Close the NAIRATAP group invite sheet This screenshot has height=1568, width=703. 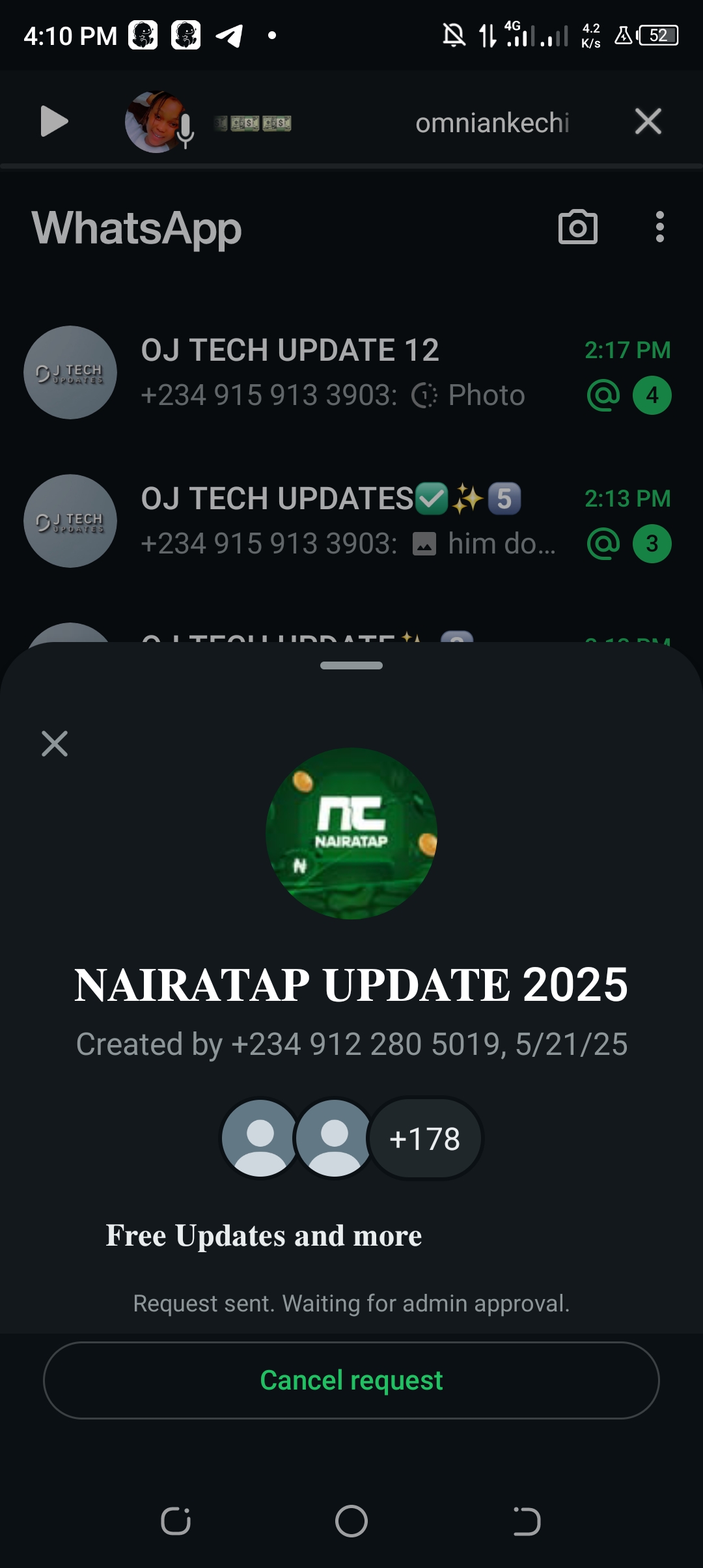point(55,744)
